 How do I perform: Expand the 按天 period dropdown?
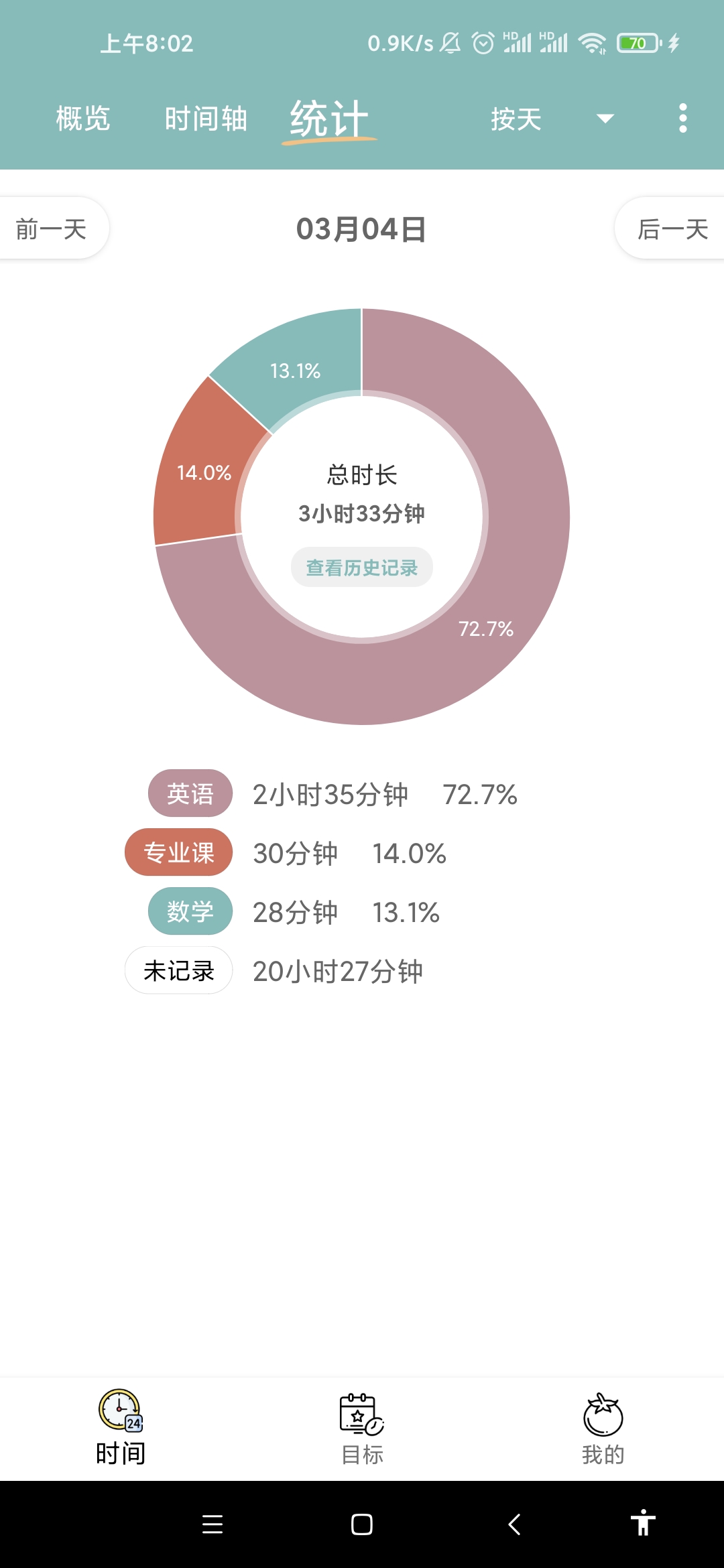click(x=552, y=119)
